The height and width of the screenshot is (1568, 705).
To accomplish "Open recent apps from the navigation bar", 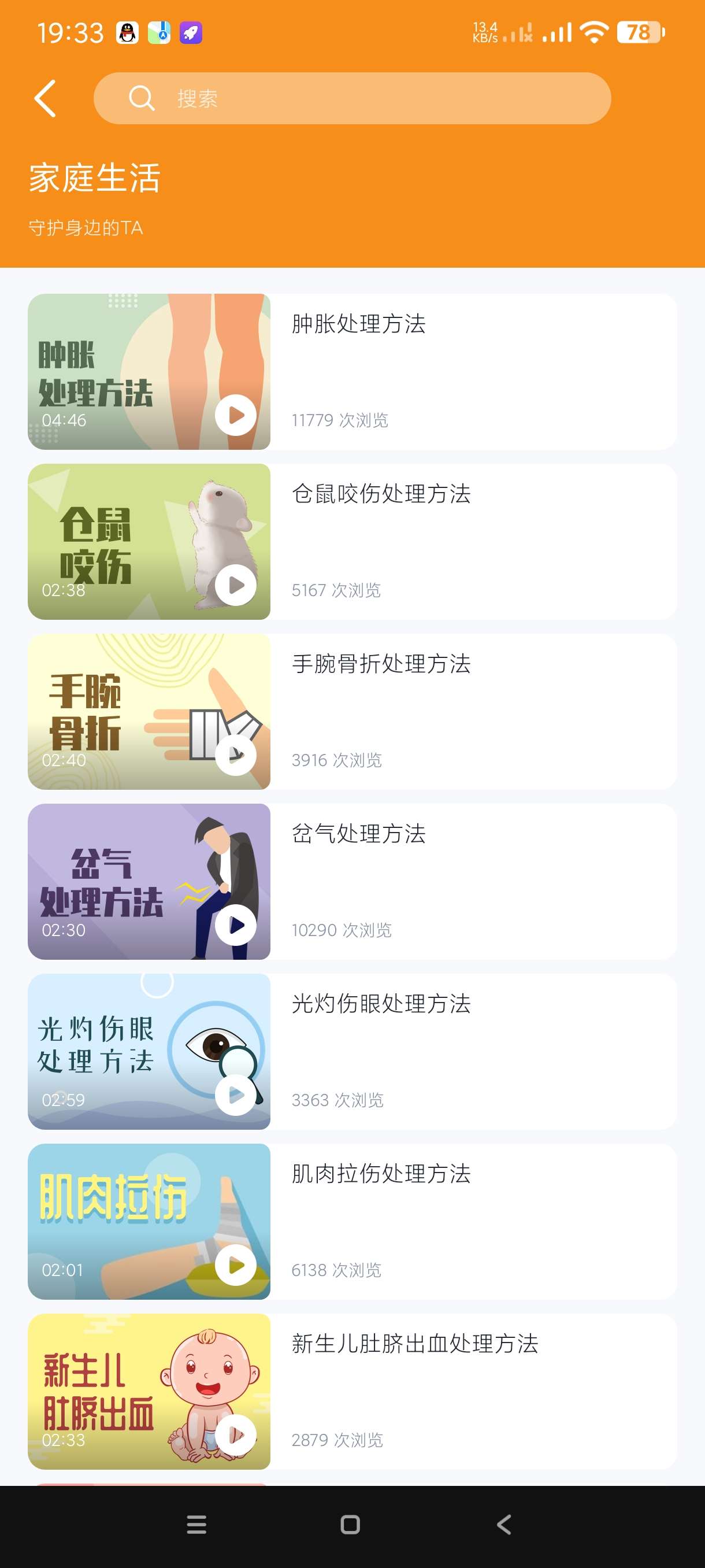I will click(x=196, y=1524).
